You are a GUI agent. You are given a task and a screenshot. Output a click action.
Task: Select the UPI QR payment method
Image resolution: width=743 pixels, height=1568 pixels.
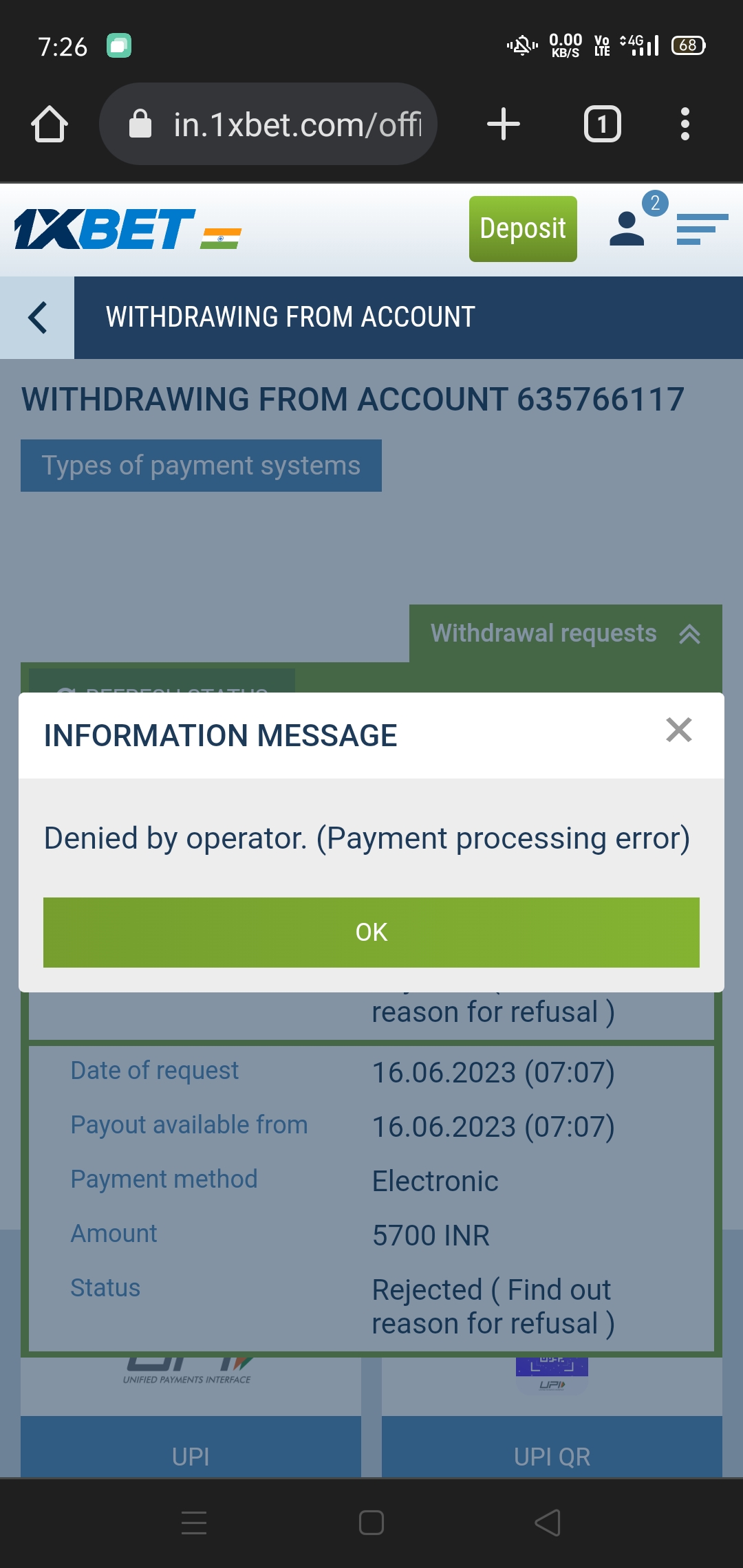point(552,1456)
